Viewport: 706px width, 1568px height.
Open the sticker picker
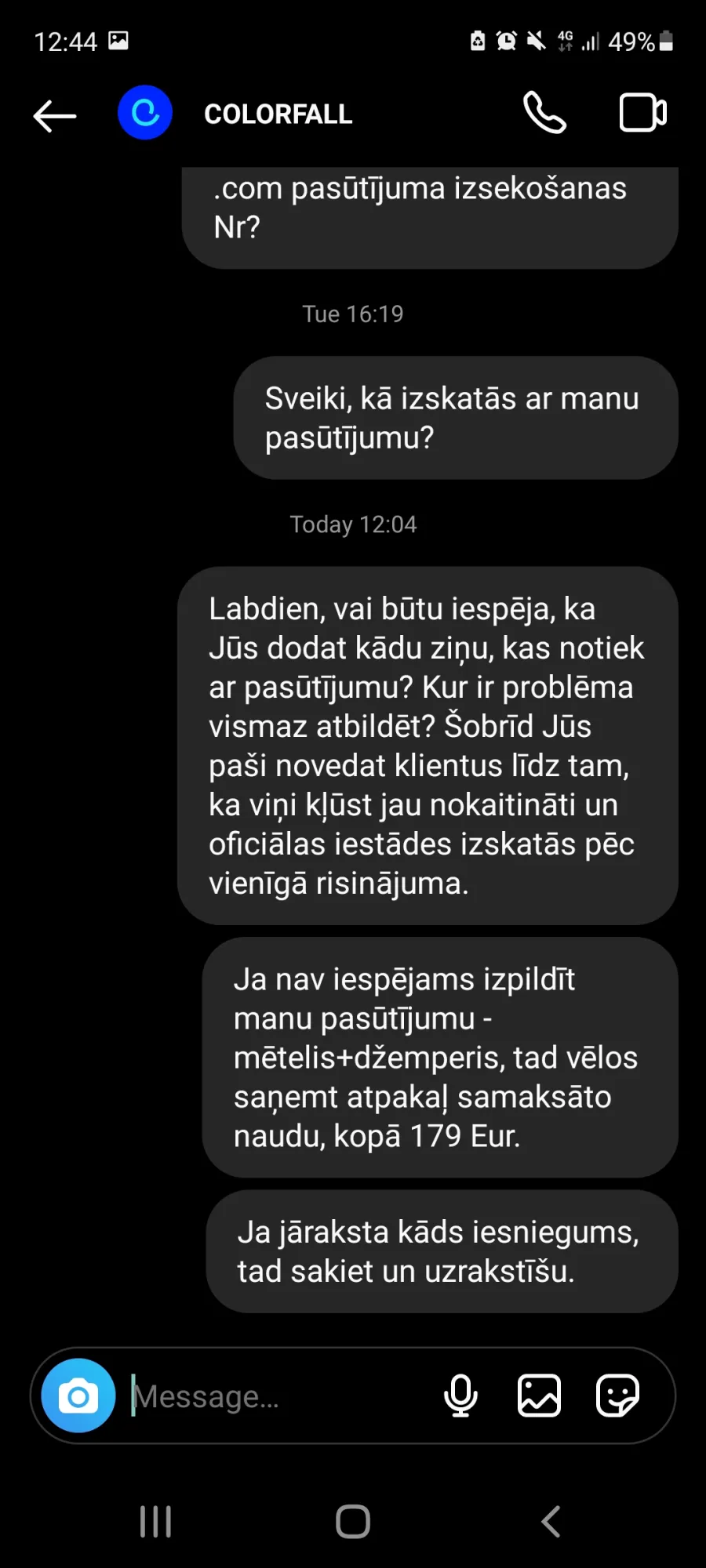point(617,1396)
